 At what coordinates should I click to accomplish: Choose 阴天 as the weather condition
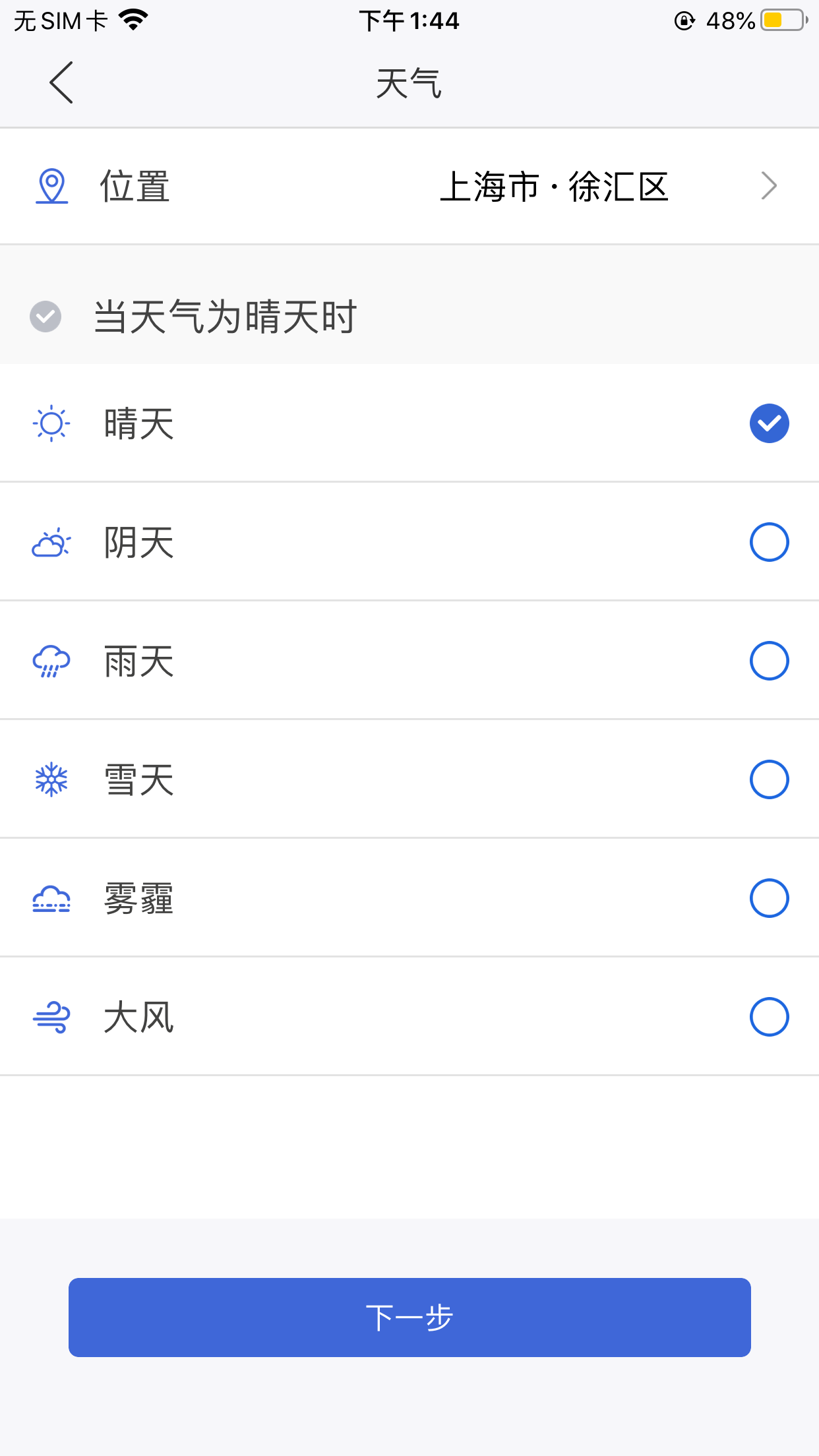coord(768,542)
